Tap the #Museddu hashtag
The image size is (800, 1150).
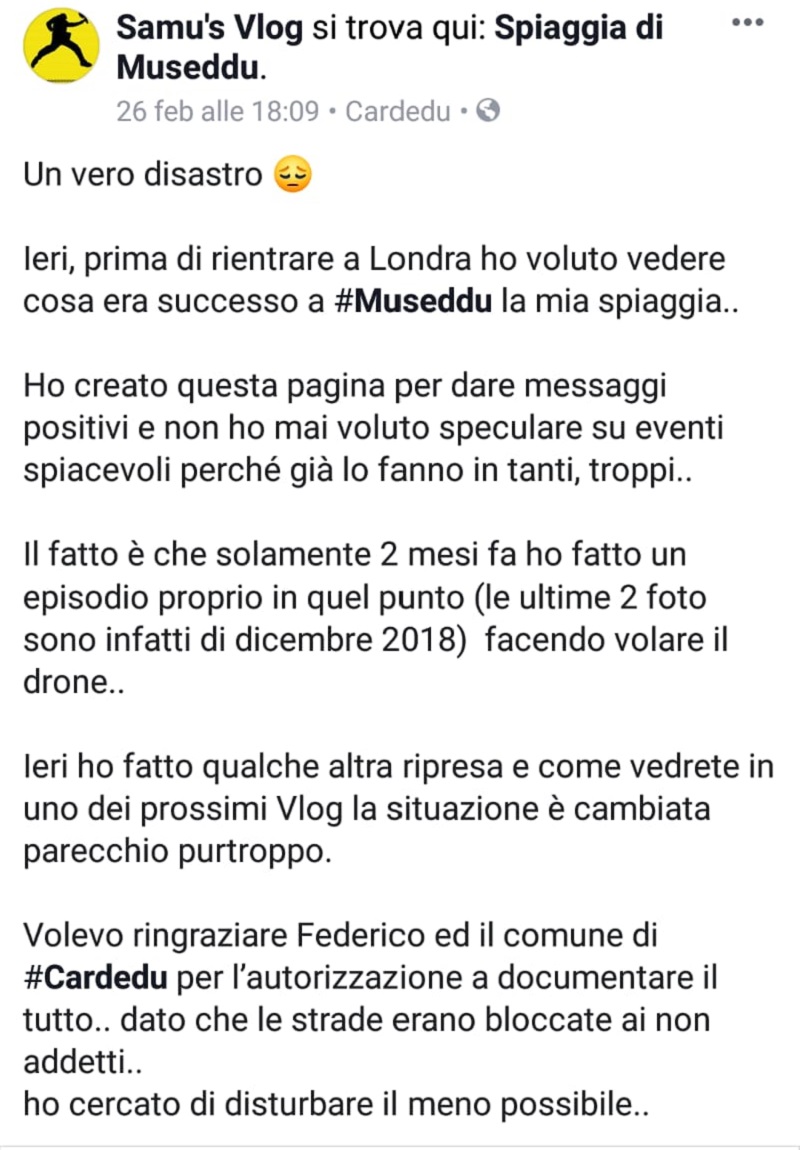coord(413,302)
